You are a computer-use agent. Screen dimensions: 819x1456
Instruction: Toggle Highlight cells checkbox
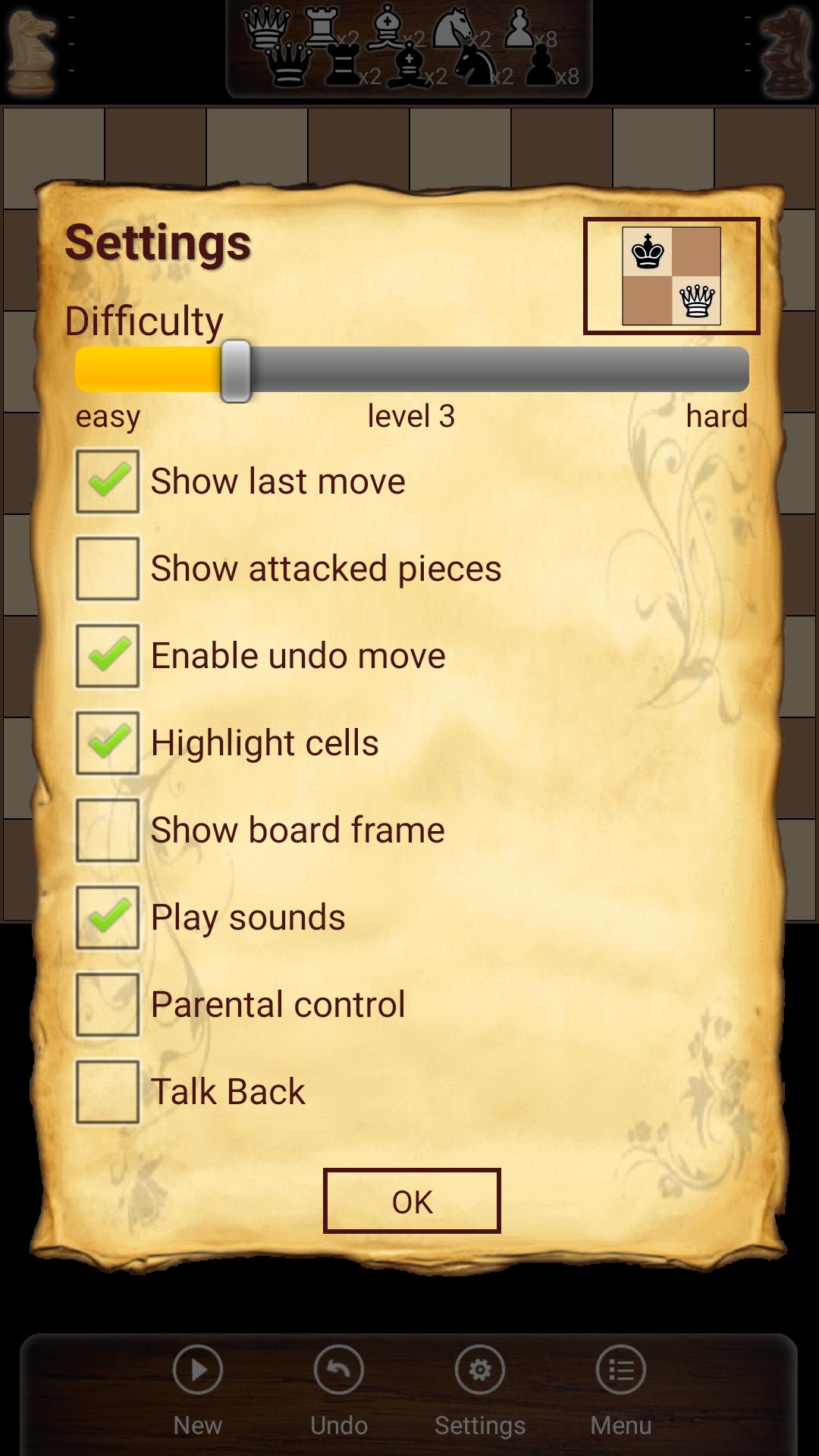click(107, 743)
